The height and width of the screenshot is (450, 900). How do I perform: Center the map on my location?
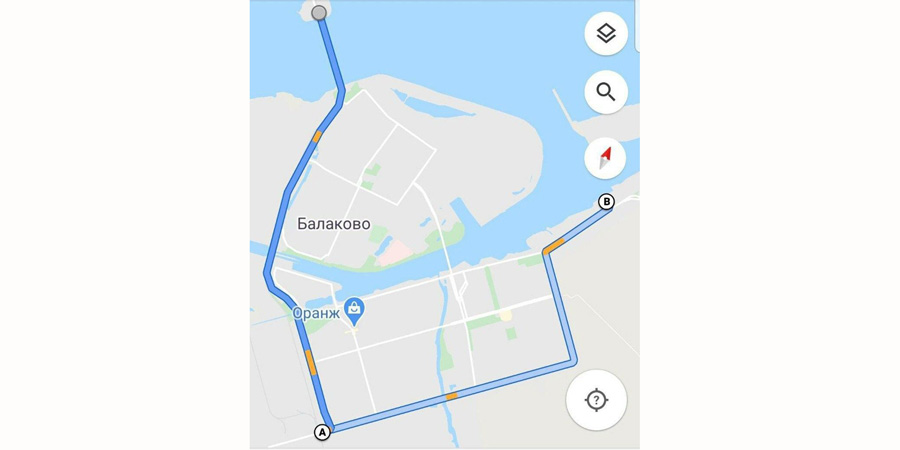click(x=596, y=400)
